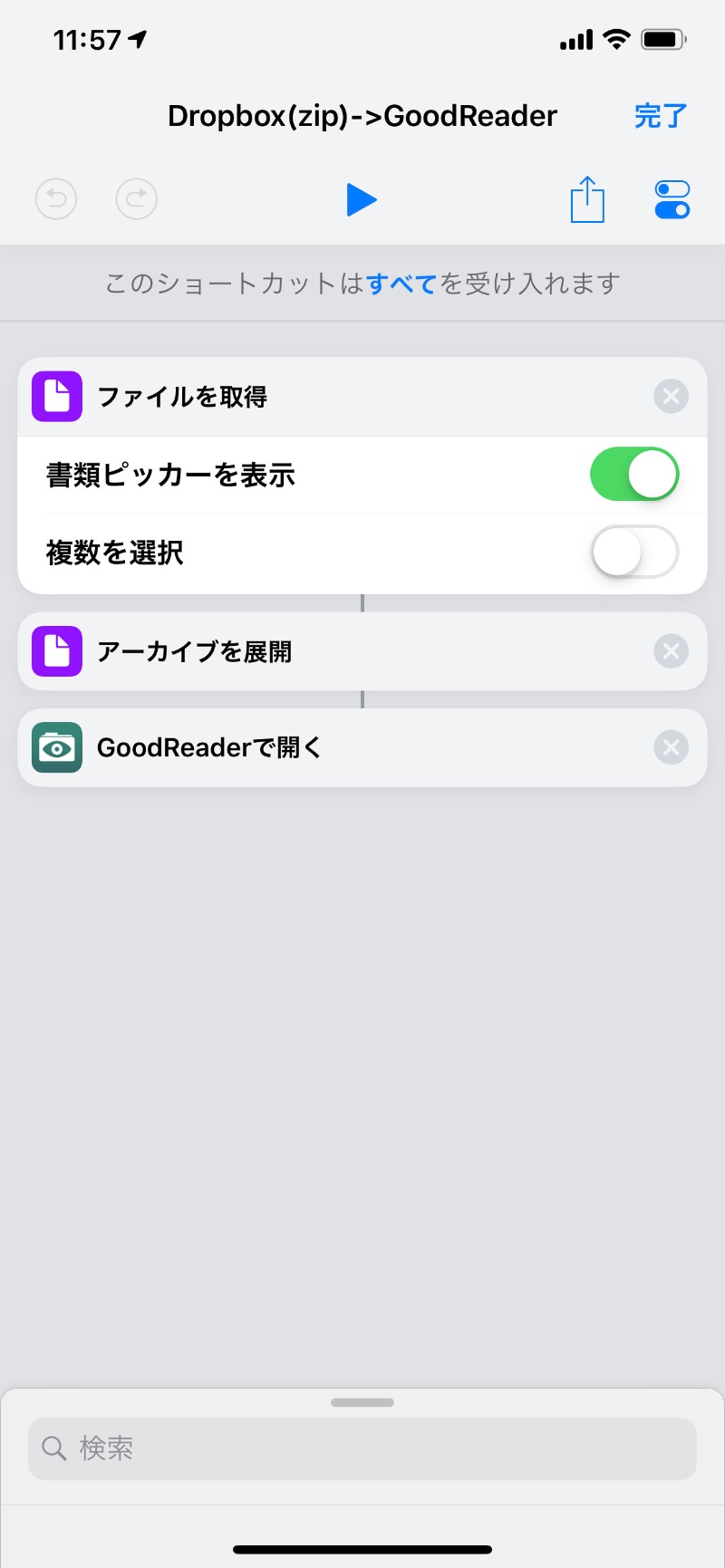
Task: Remove the GoodReaderで開く action with its X
Action: point(671,747)
